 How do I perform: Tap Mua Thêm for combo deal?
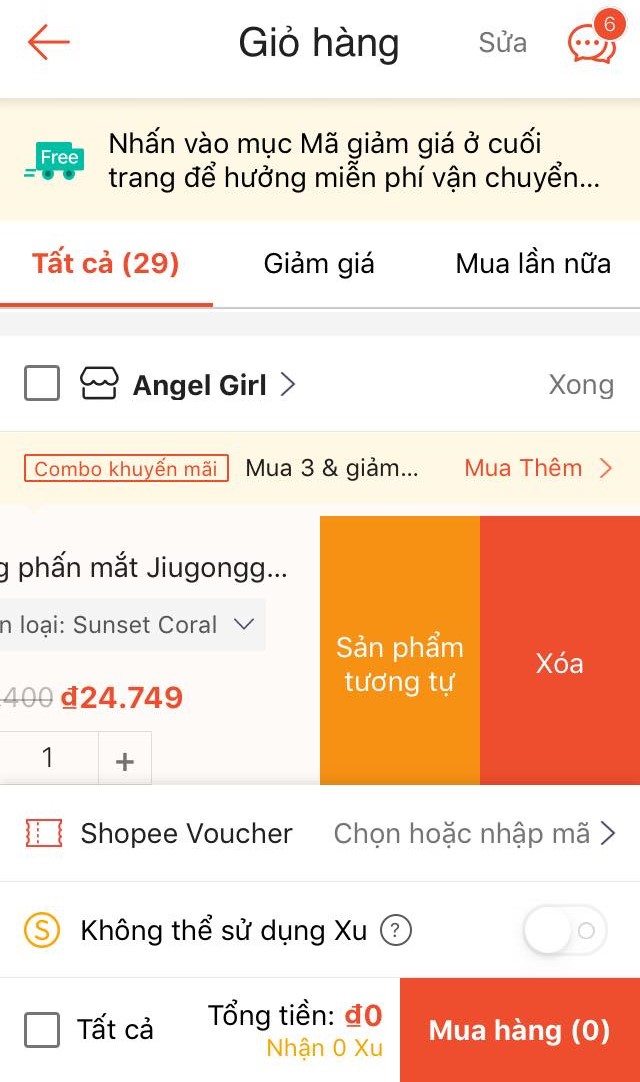click(x=537, y=468)
